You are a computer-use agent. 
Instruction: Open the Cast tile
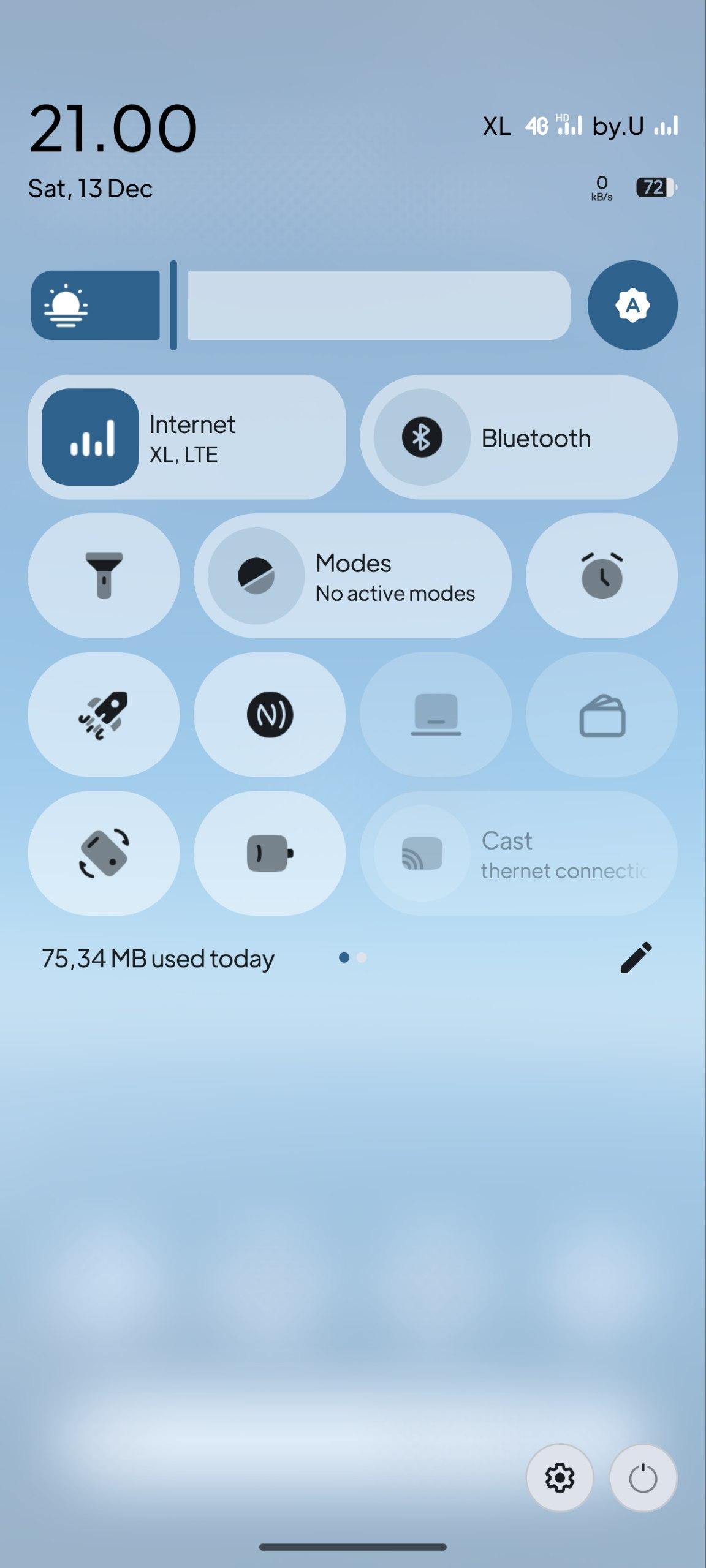[518, 853]
